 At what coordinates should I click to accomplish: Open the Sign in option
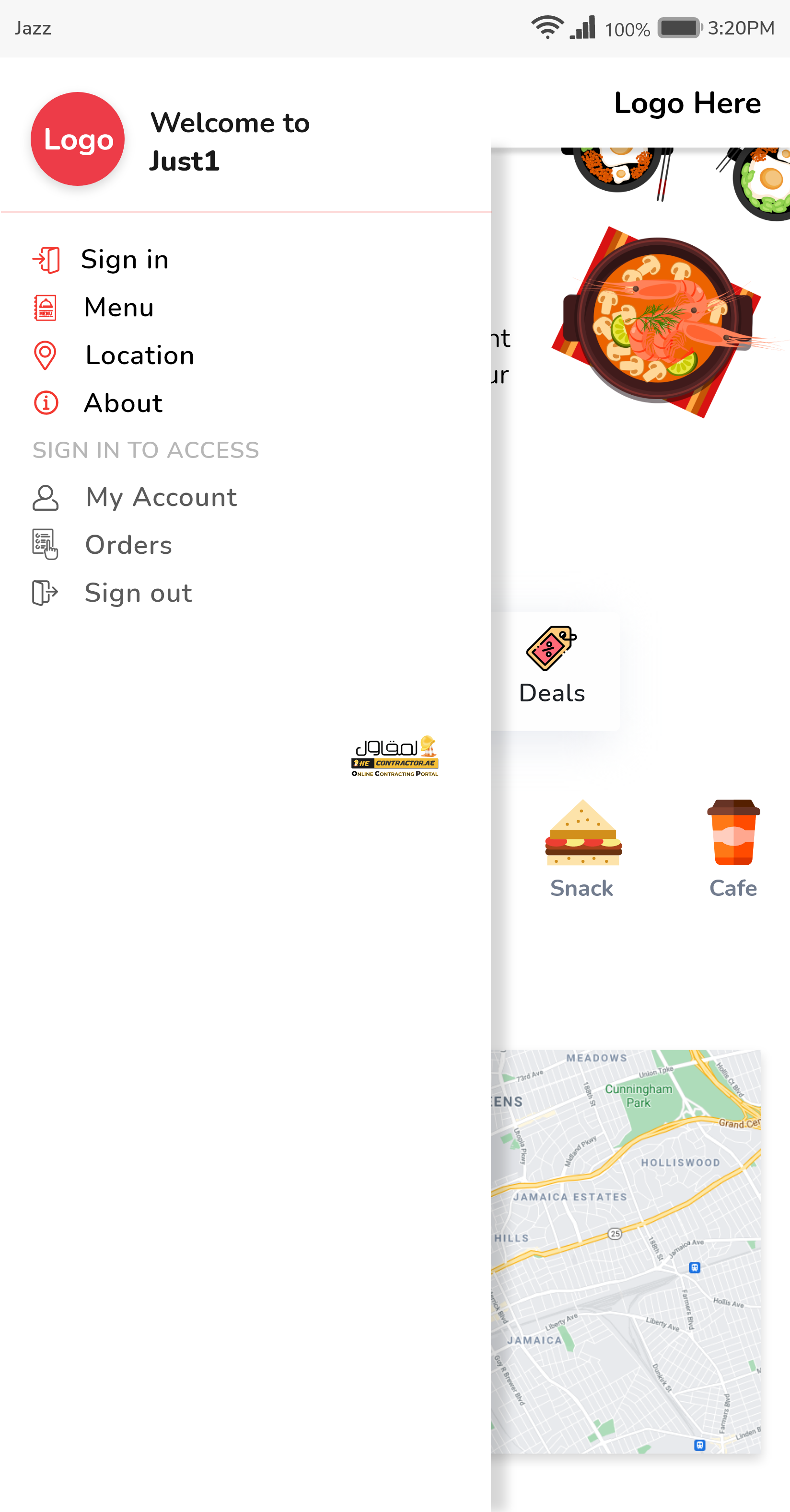point(125,260)
